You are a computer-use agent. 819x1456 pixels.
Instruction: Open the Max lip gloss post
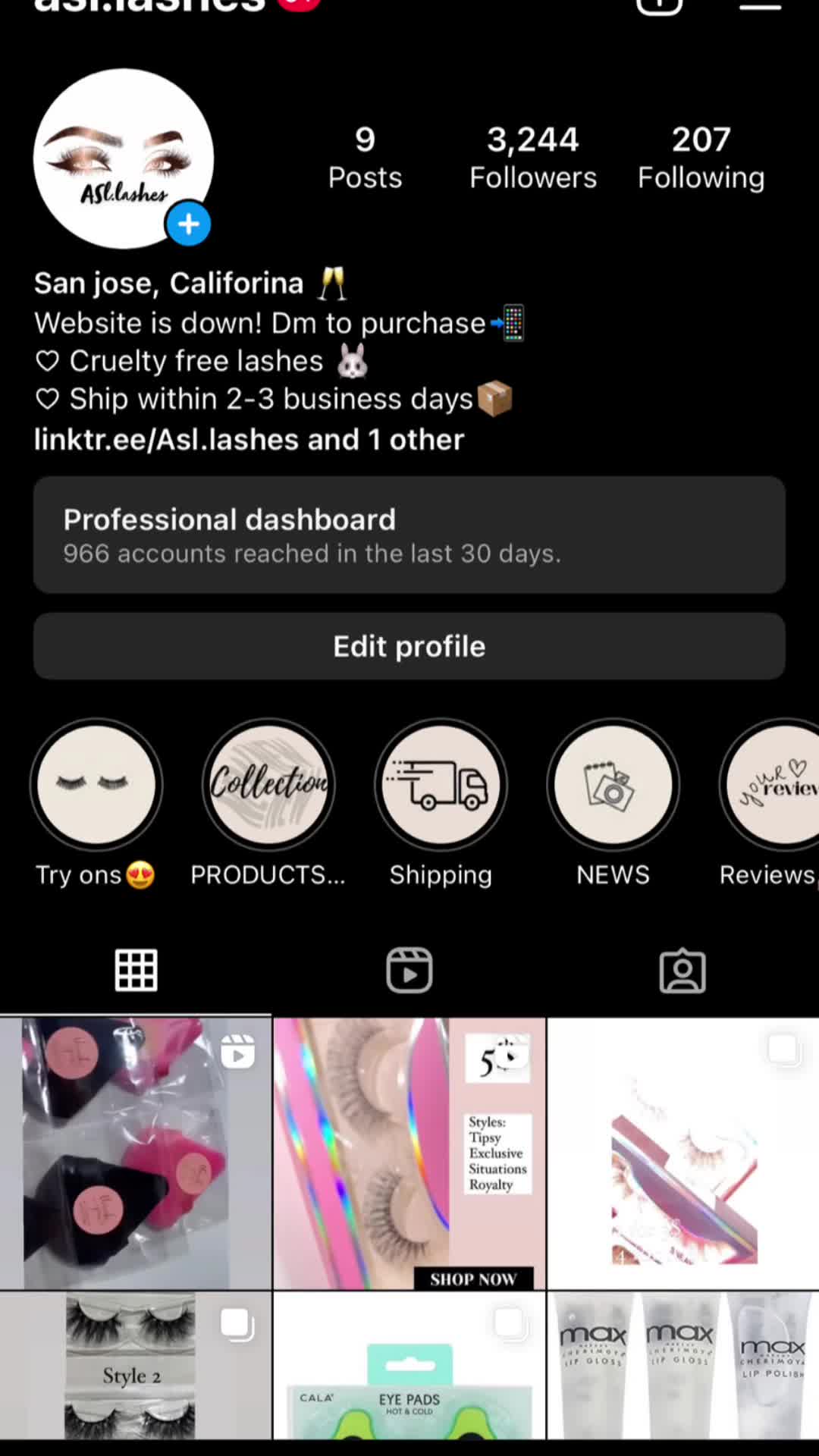click(x=683, y=1366)
